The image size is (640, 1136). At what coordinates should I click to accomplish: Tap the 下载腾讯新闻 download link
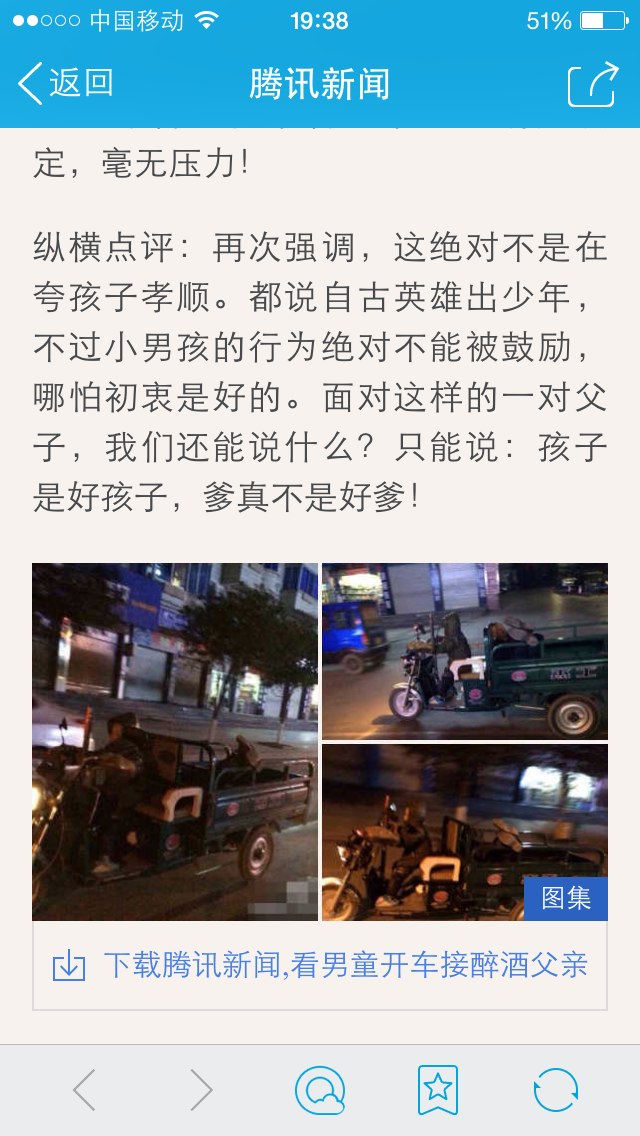320,966
